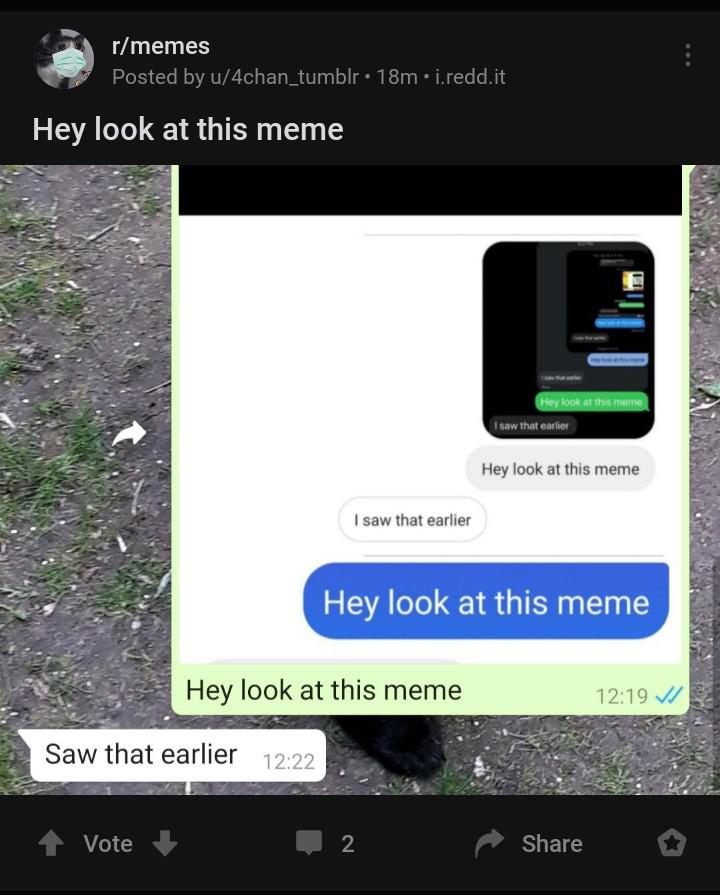720x895 pixels.
Task: Upvote this post
Action: point(50,844)
